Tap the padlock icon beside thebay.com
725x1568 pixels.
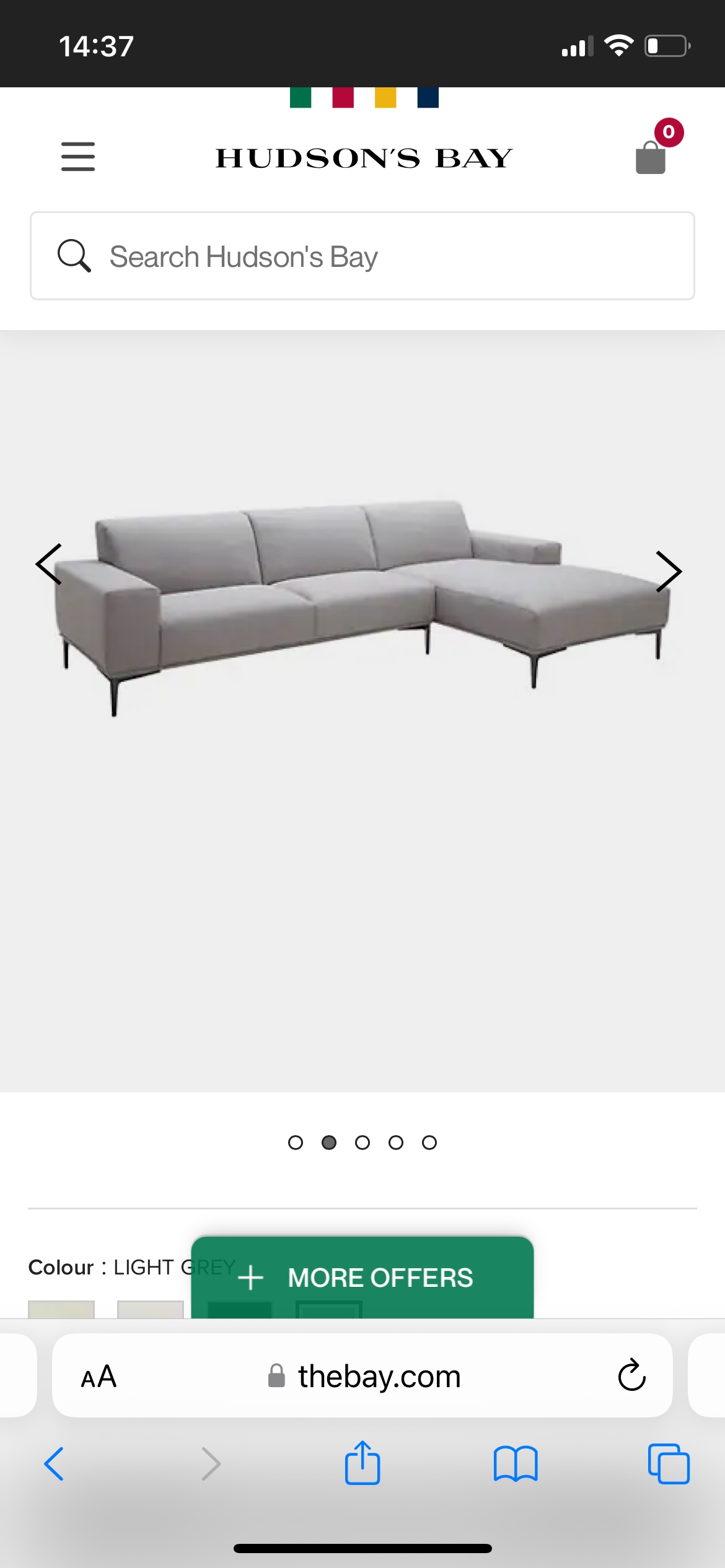click(278, 1376)
